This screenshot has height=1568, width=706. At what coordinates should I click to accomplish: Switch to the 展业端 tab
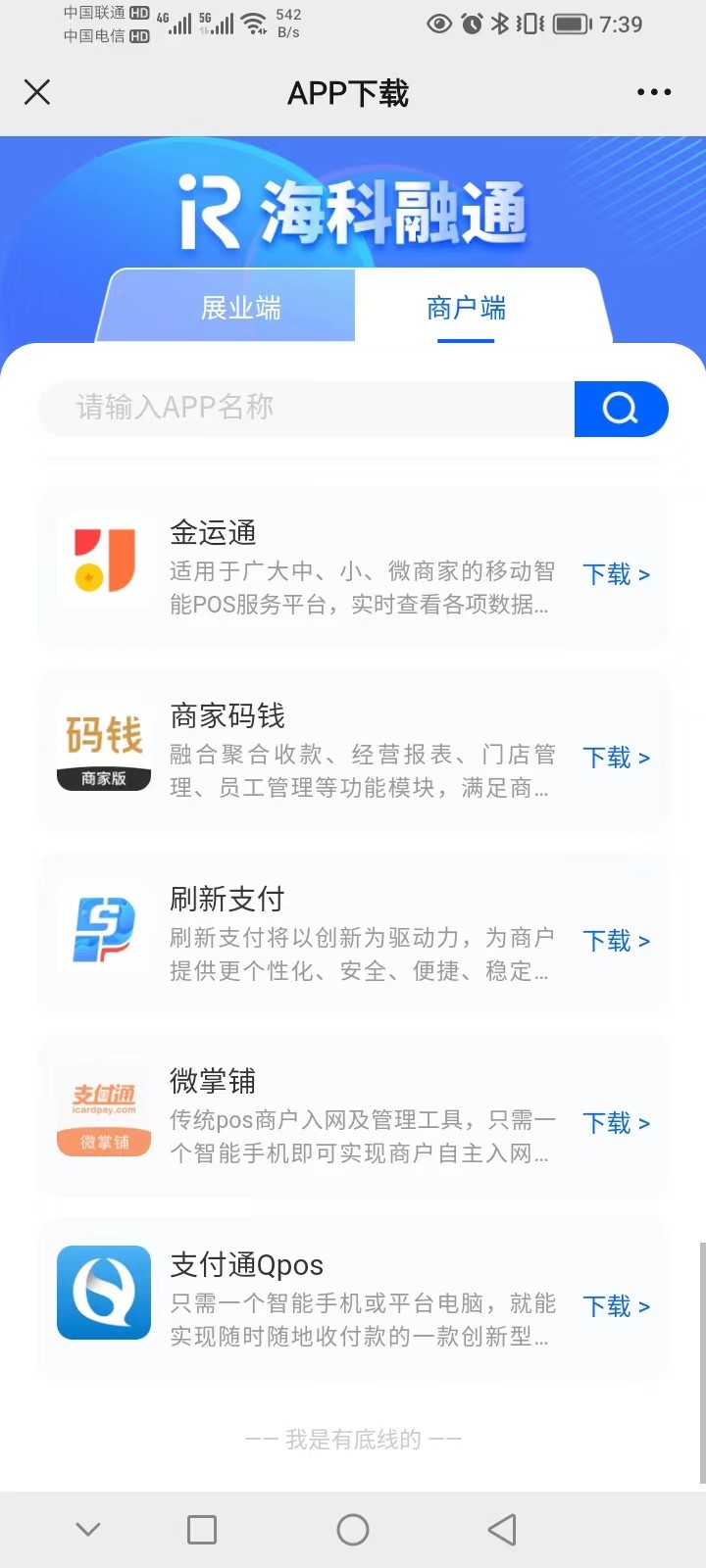[240, 308]
